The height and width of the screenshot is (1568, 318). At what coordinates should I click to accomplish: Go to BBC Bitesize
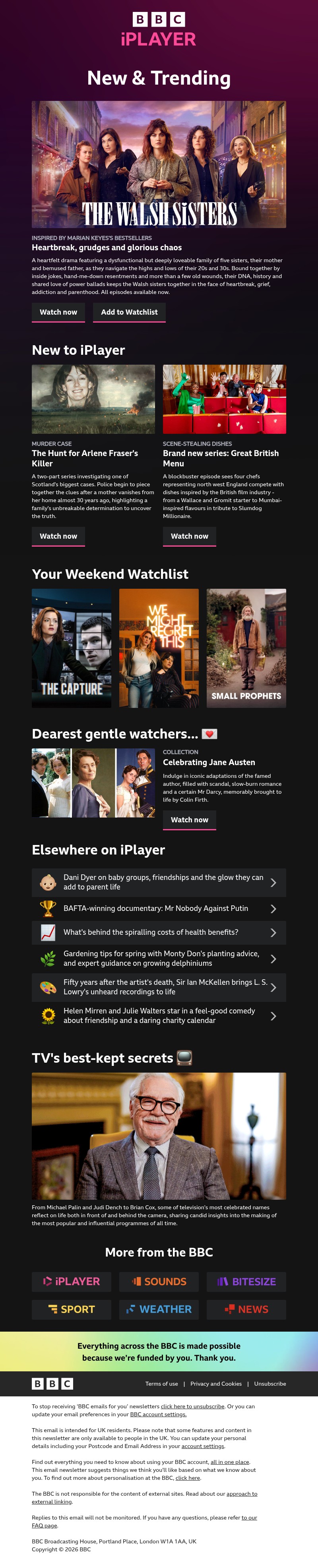point(246,1281)
